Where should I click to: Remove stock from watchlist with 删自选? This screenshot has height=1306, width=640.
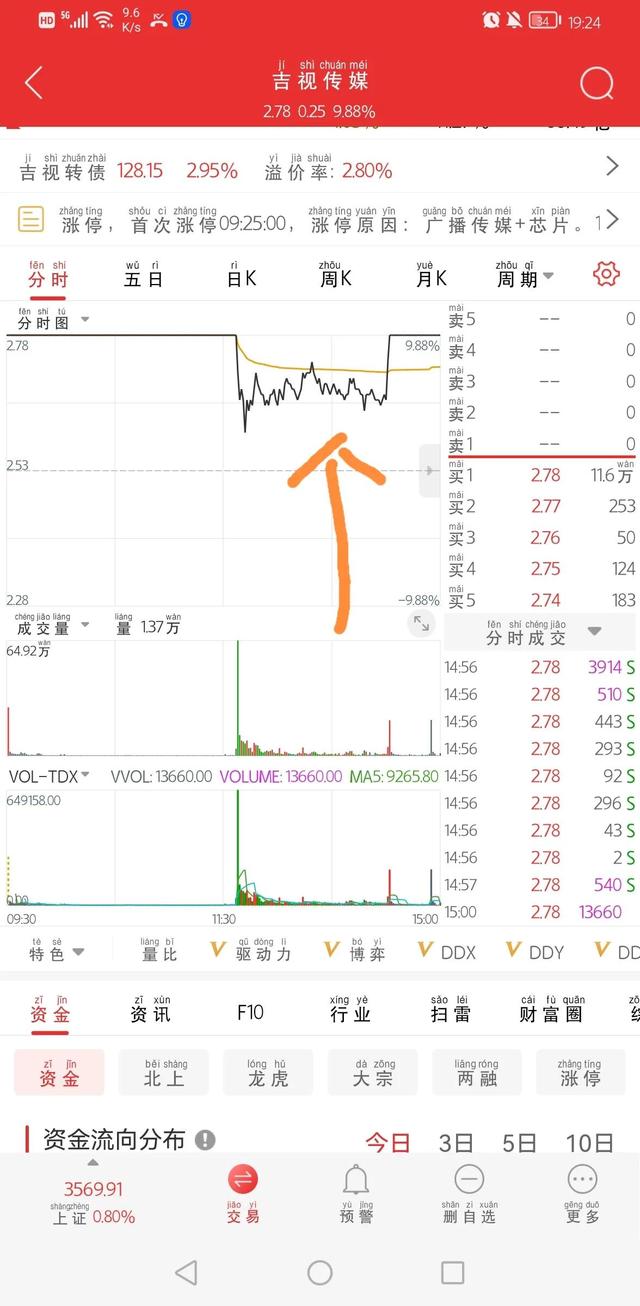(x=468, y=1194)
